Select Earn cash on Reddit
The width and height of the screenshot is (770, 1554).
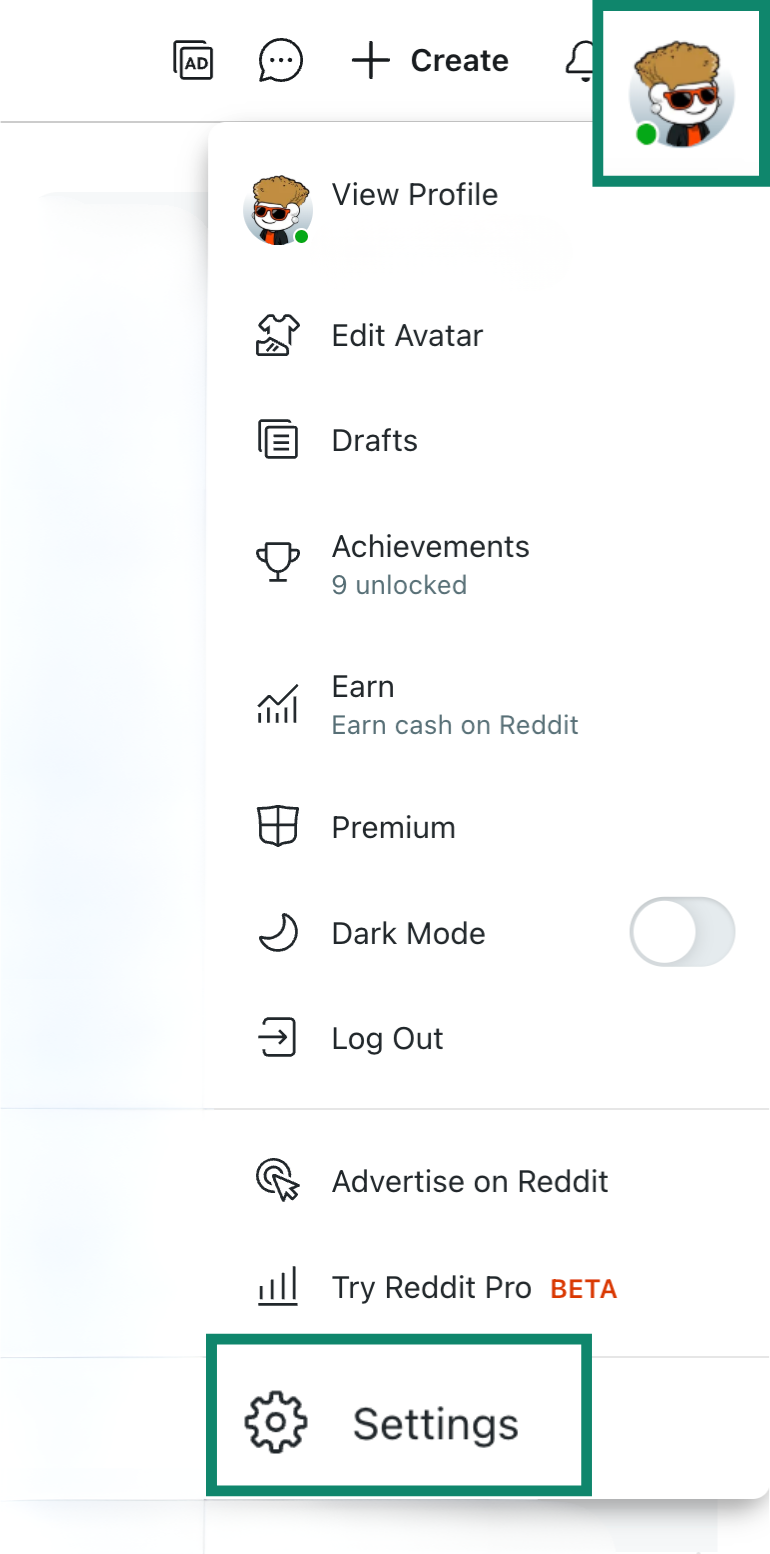[455, 725]
